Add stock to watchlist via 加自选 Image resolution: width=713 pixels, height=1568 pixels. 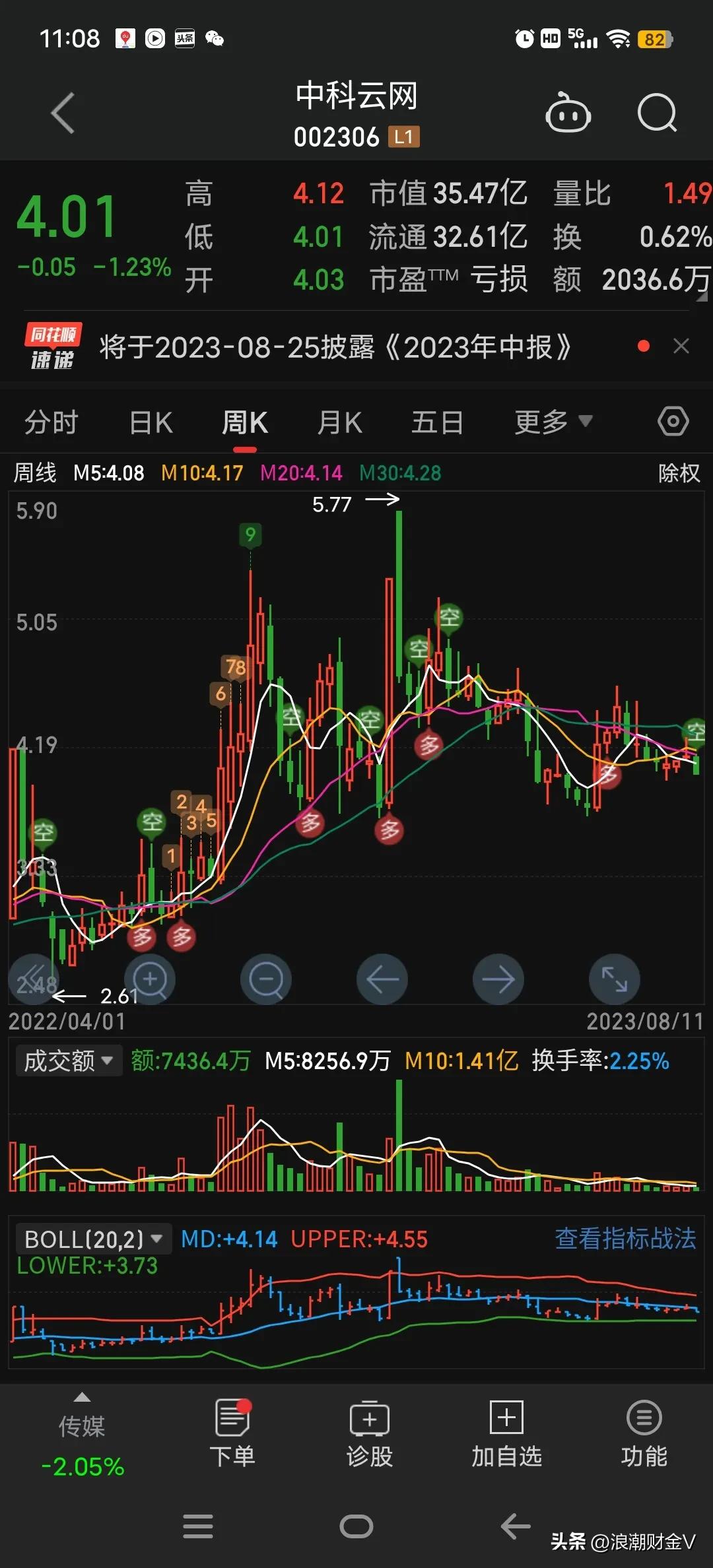coord(505,1432)
